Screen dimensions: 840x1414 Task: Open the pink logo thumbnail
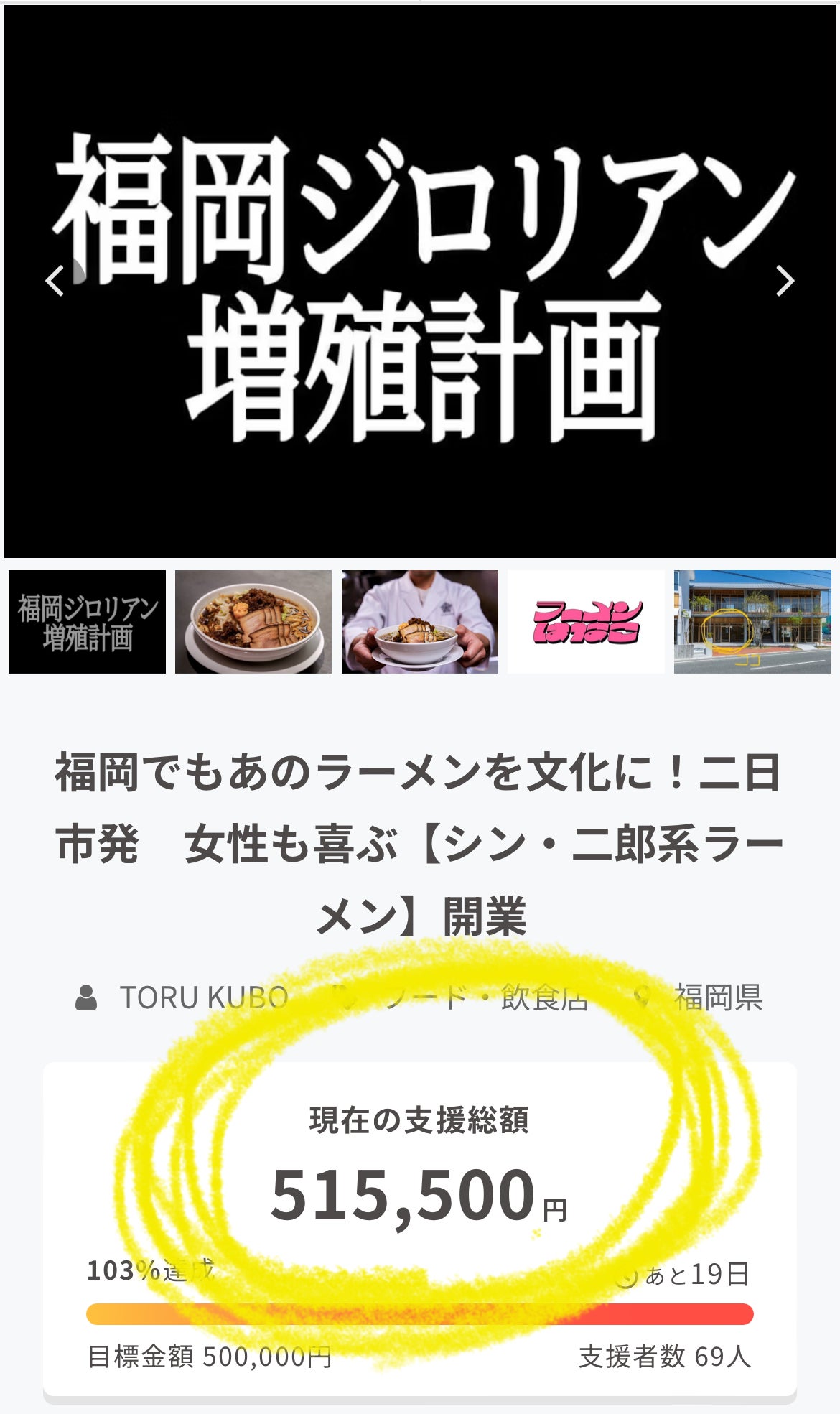tap(586, 622)
